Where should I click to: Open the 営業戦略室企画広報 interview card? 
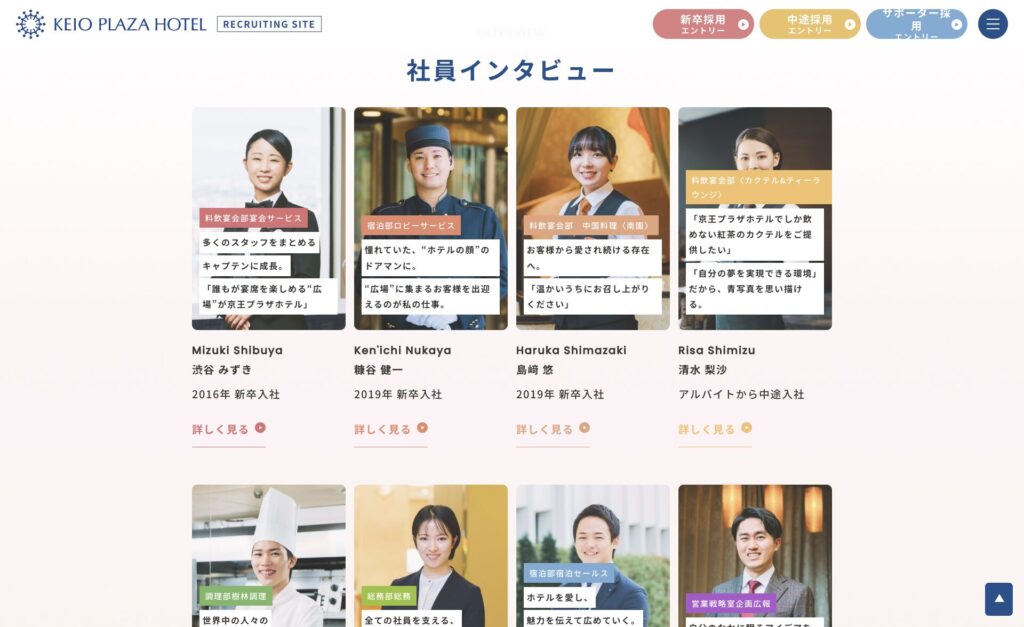point(754,555)
